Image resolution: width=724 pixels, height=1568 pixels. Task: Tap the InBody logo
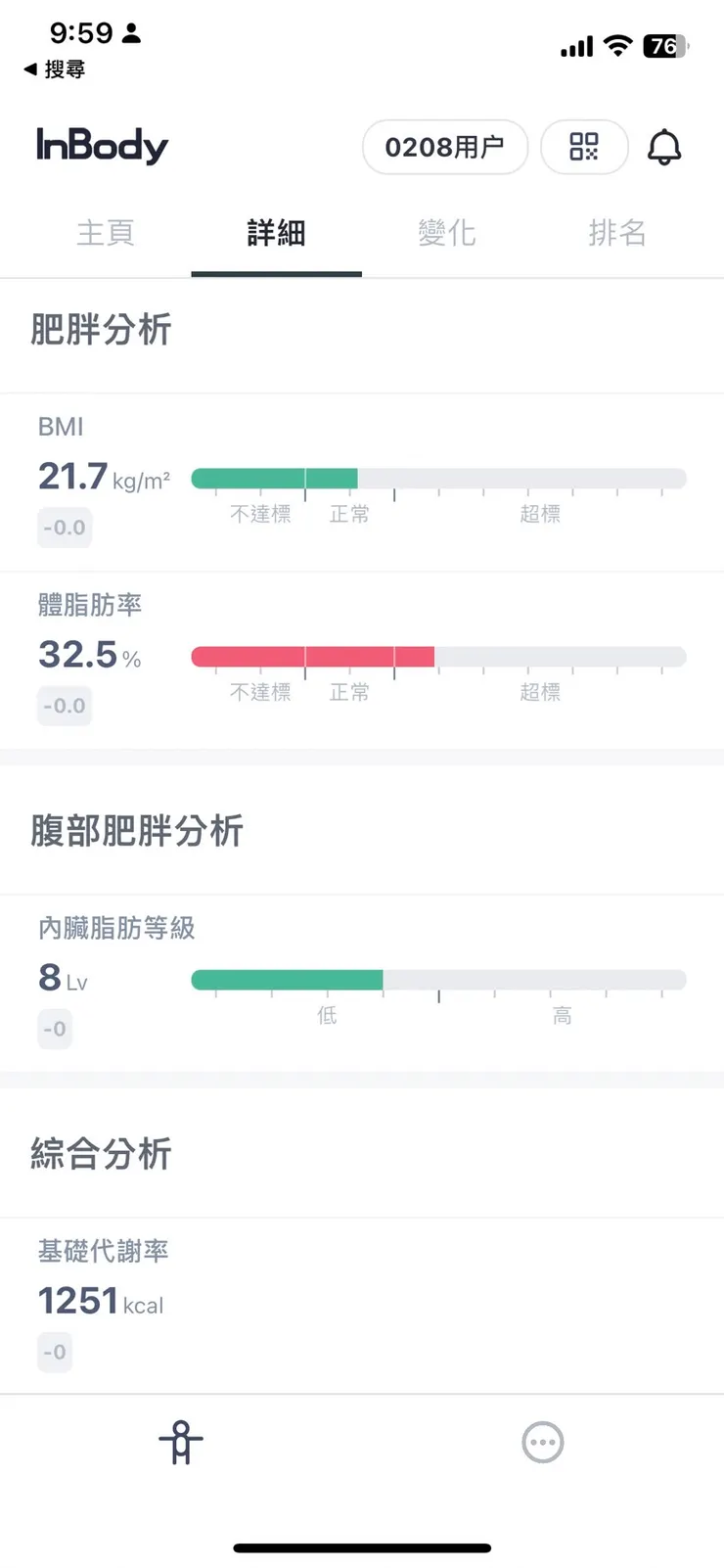[x=101, y=147]
